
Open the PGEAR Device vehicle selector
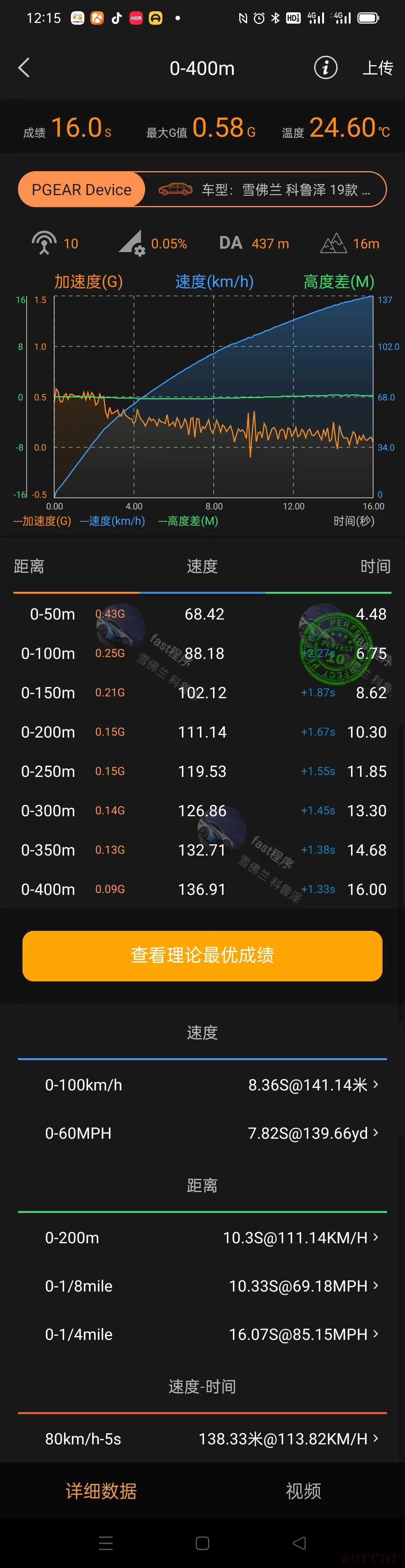[202, 189]
